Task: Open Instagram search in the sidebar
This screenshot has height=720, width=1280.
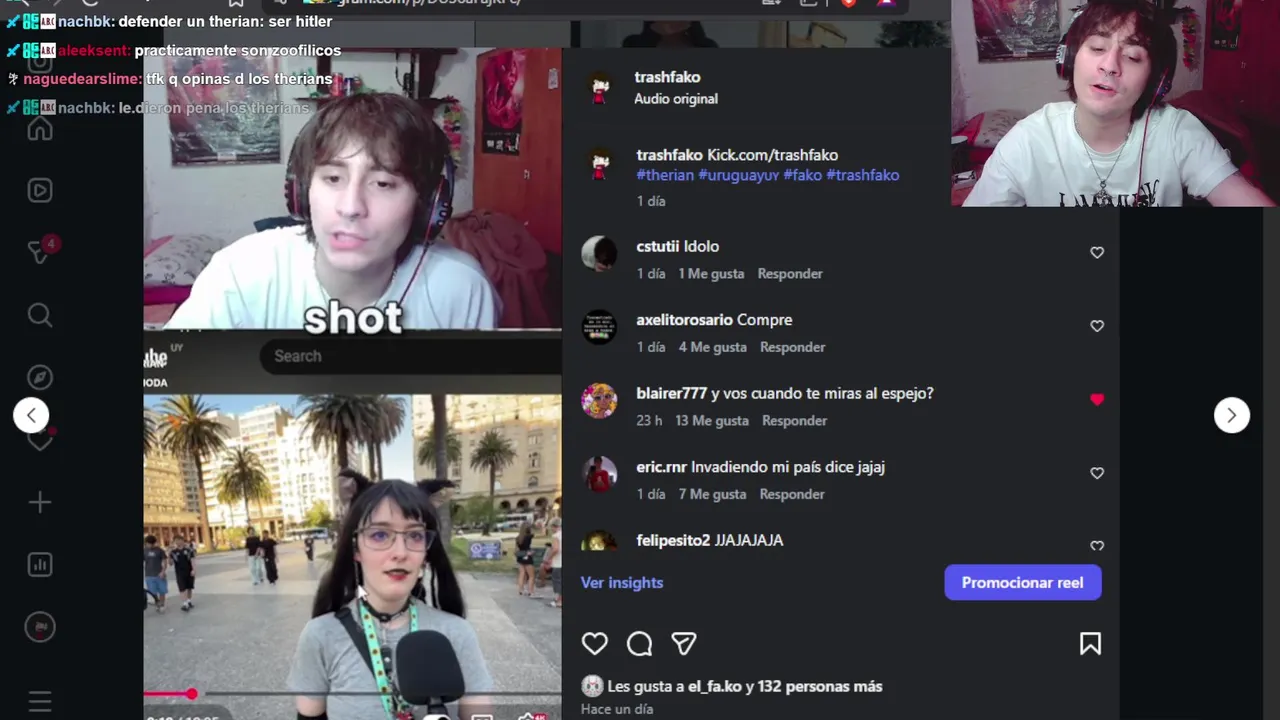Action: click(x=40, y=316)
